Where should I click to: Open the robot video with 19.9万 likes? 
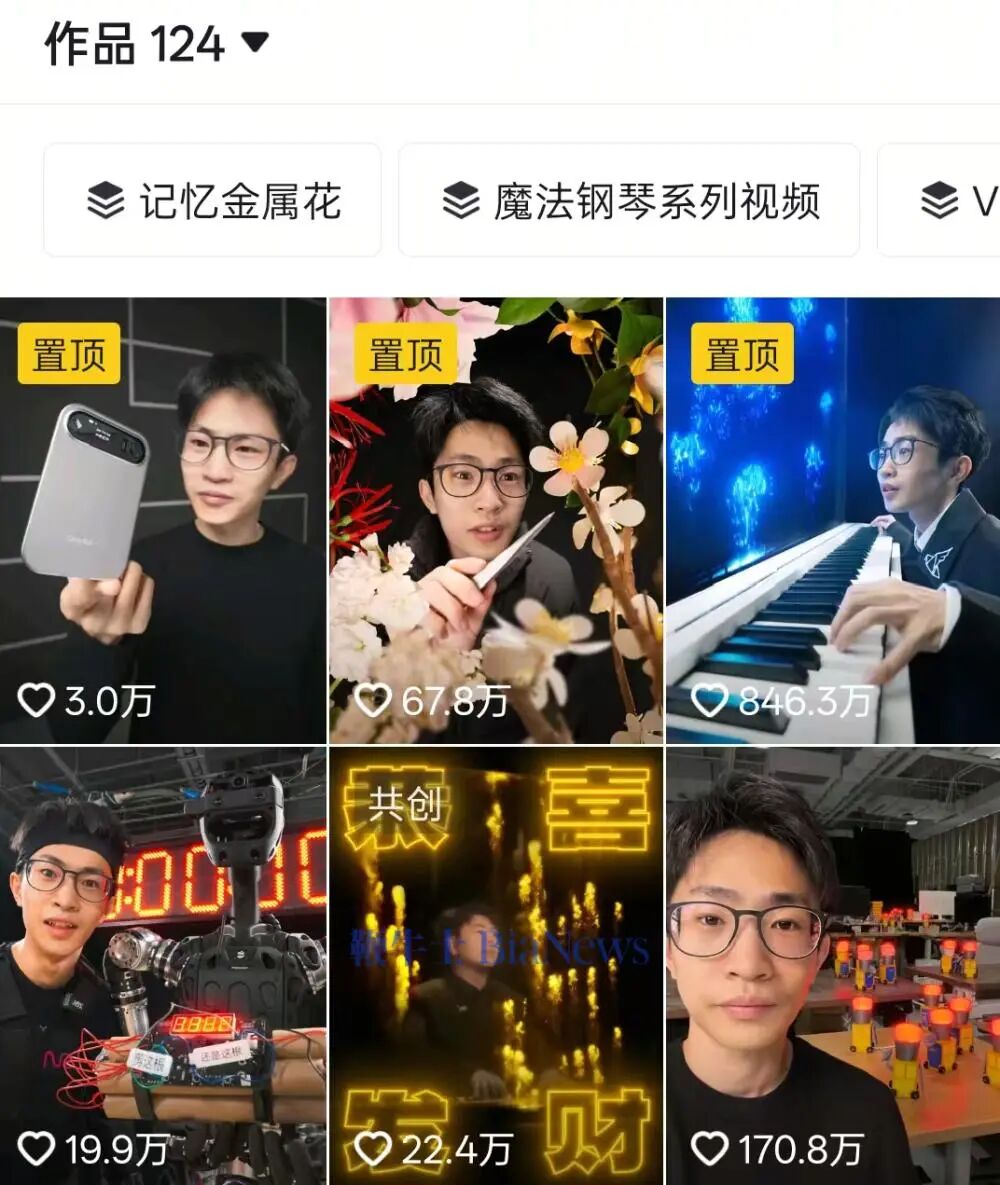point(162,965)
